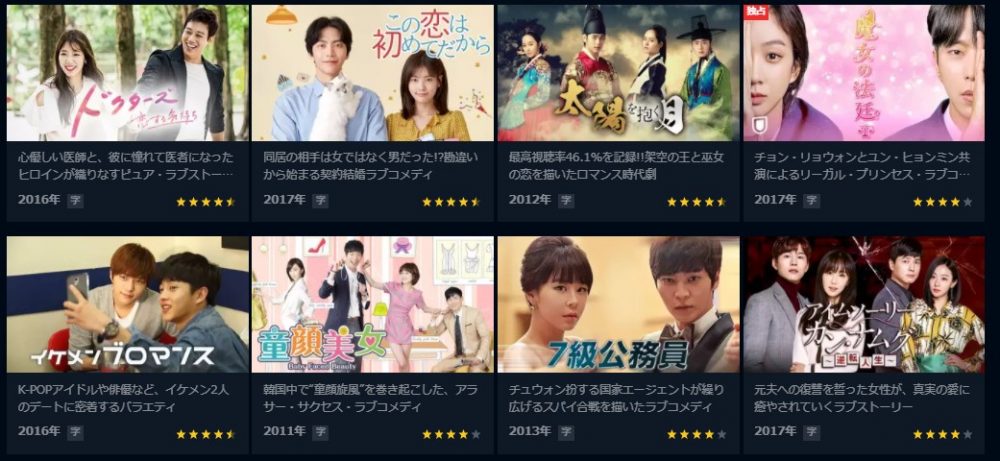This screenshot has width=1000, height=461.
Task: Open この恋は初めてだから drama card
Action: coord(372,73)
